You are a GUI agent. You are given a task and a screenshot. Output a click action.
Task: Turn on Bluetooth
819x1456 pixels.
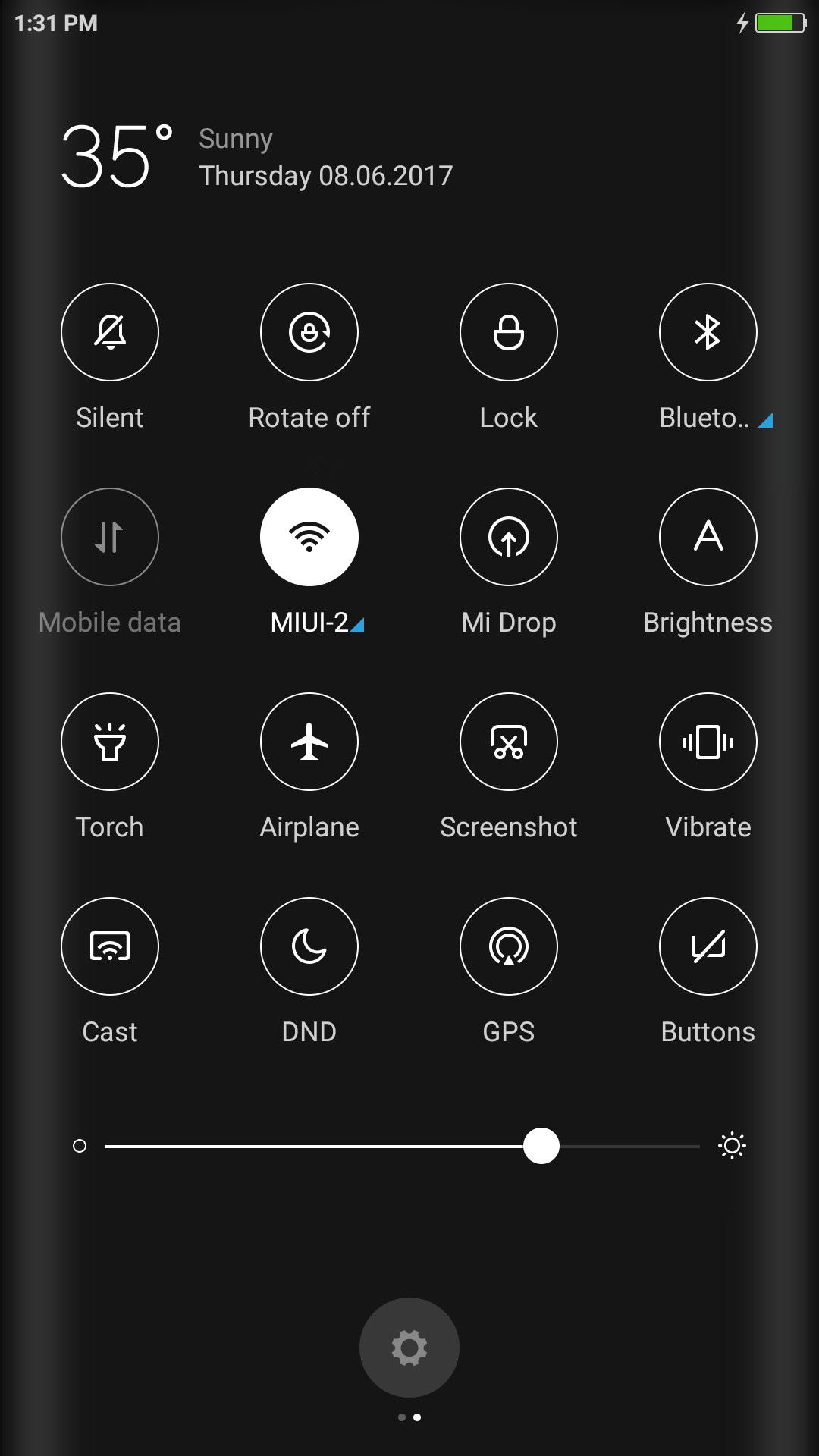(708, 332)
